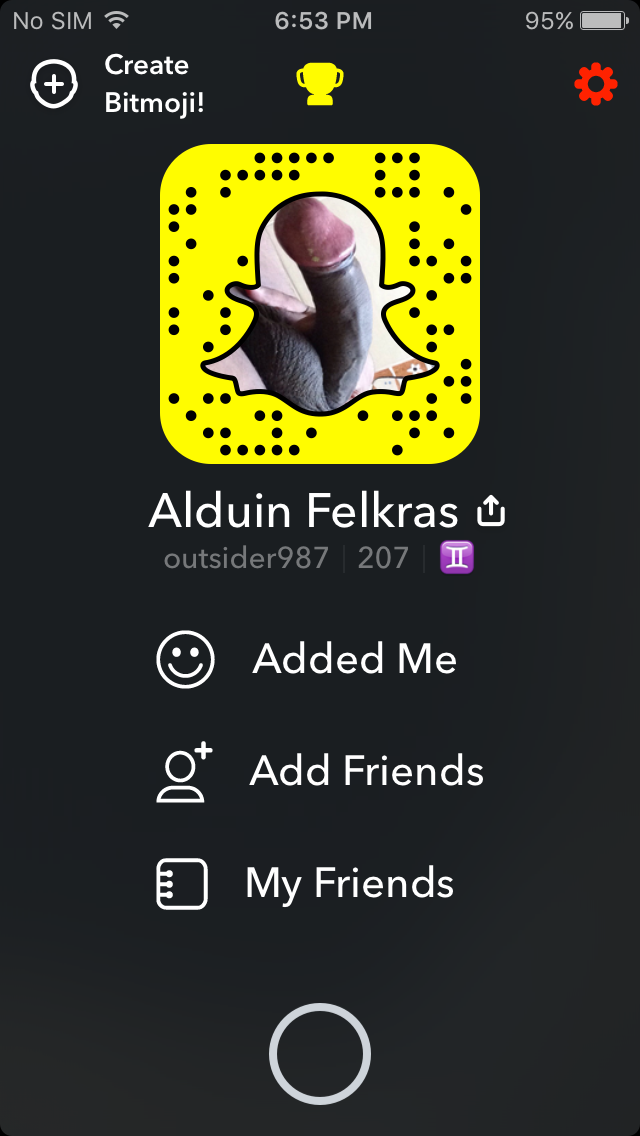Viewport: 640px width, 1136px height.
Task: Open Added Me
Action: [x=307, y=659]
